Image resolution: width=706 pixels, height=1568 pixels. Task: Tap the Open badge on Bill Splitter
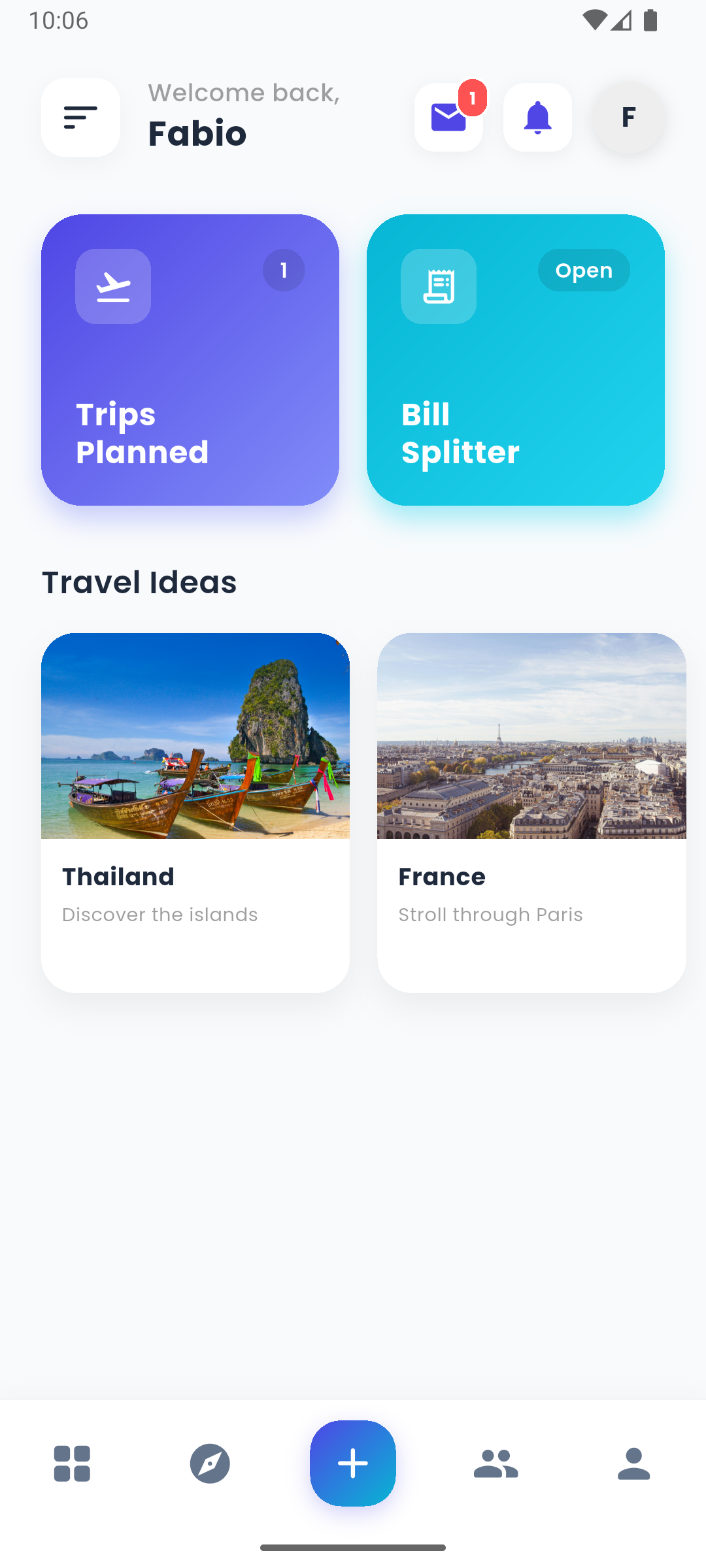tap(584, 270)
